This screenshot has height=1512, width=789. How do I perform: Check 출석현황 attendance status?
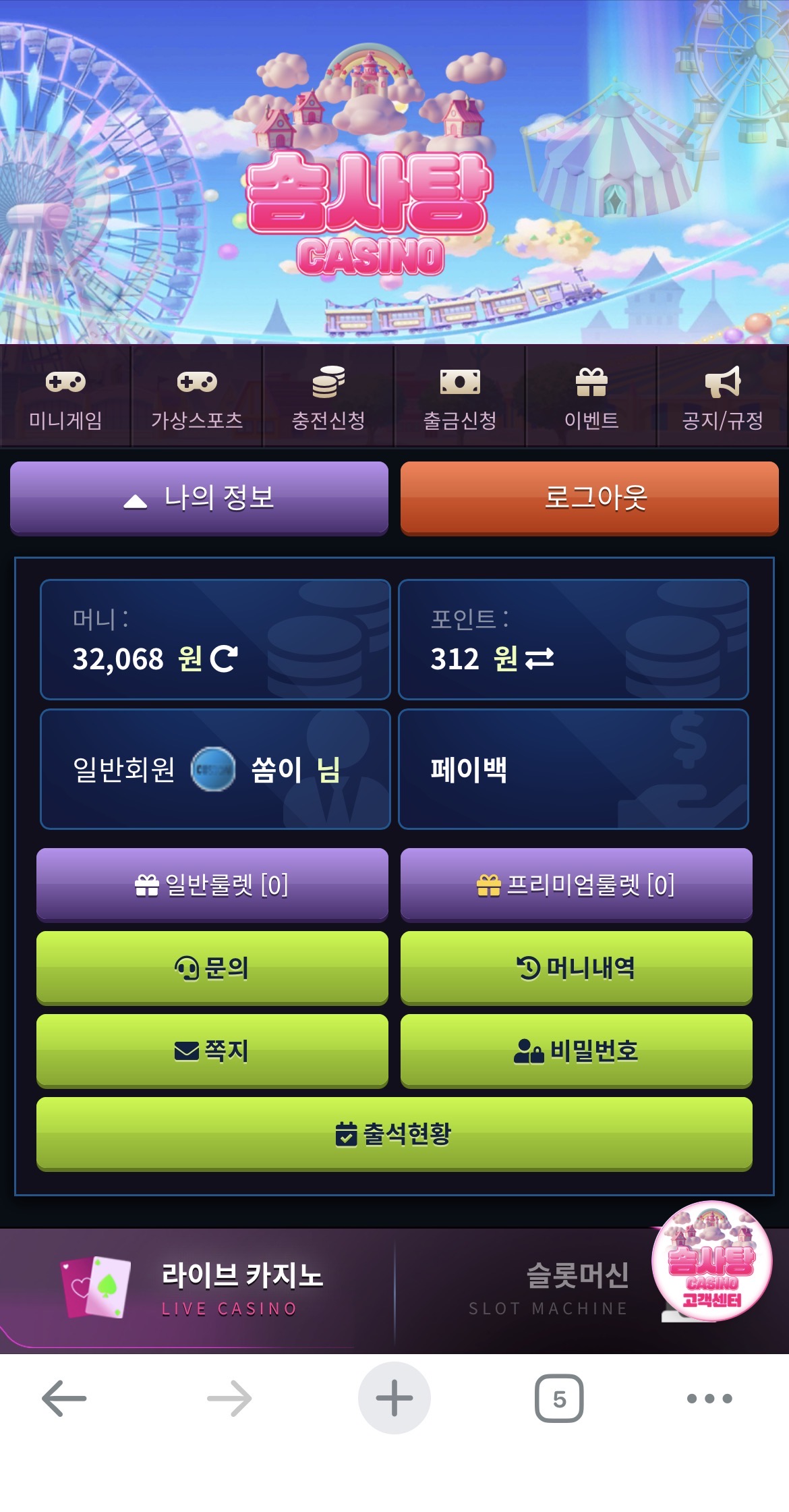click(x=394, y=1133)
